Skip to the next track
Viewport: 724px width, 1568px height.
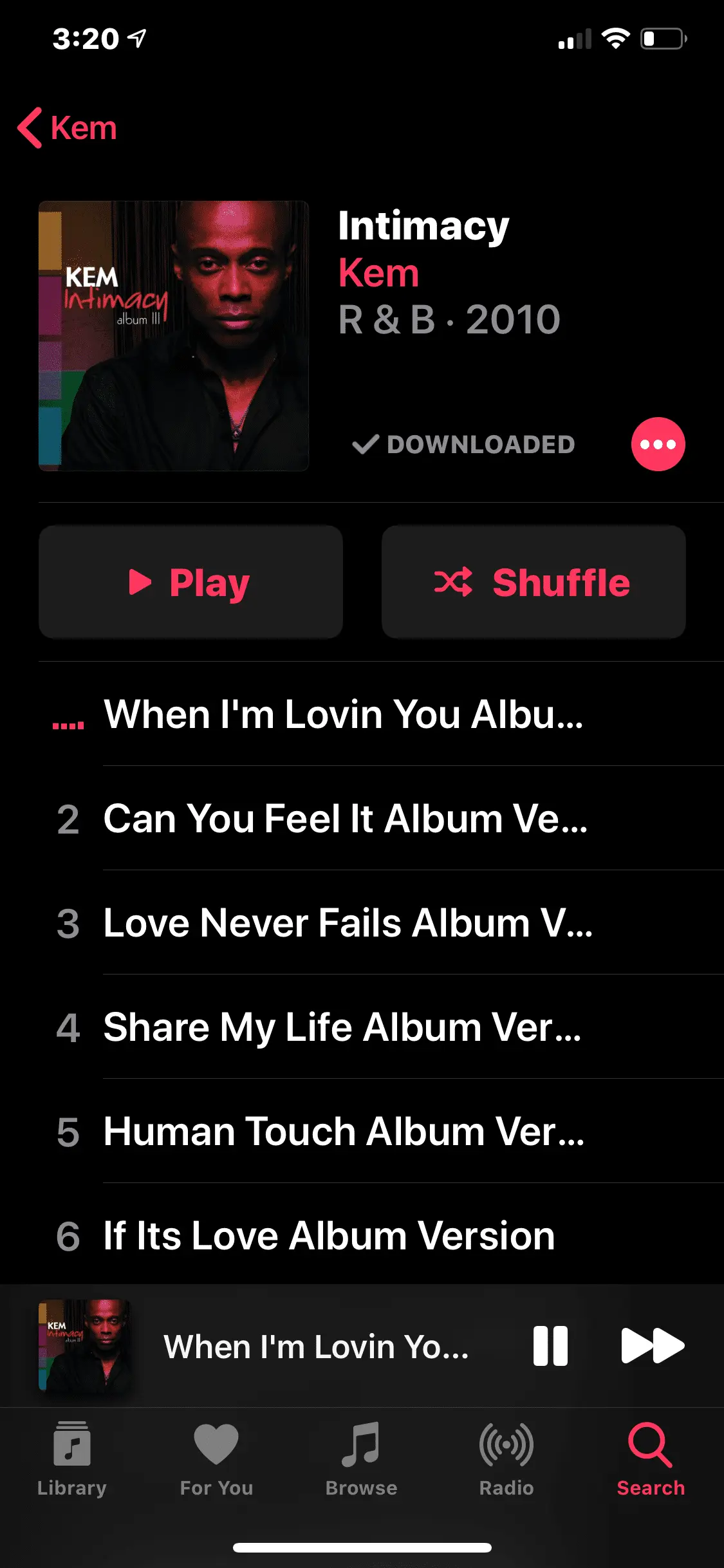652,1346
